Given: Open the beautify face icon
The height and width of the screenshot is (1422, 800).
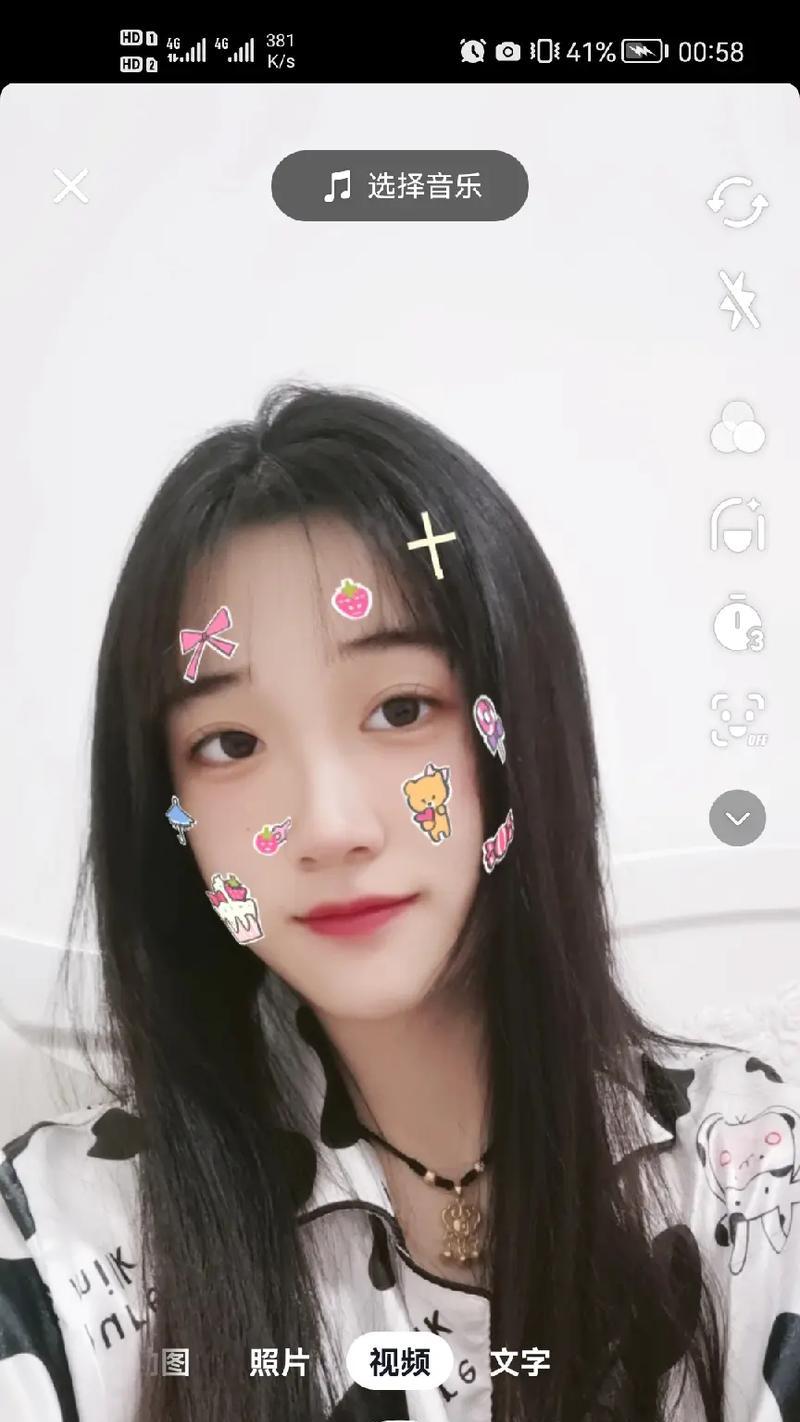Looking at the screenshot, I should click(x=738, y=524).
